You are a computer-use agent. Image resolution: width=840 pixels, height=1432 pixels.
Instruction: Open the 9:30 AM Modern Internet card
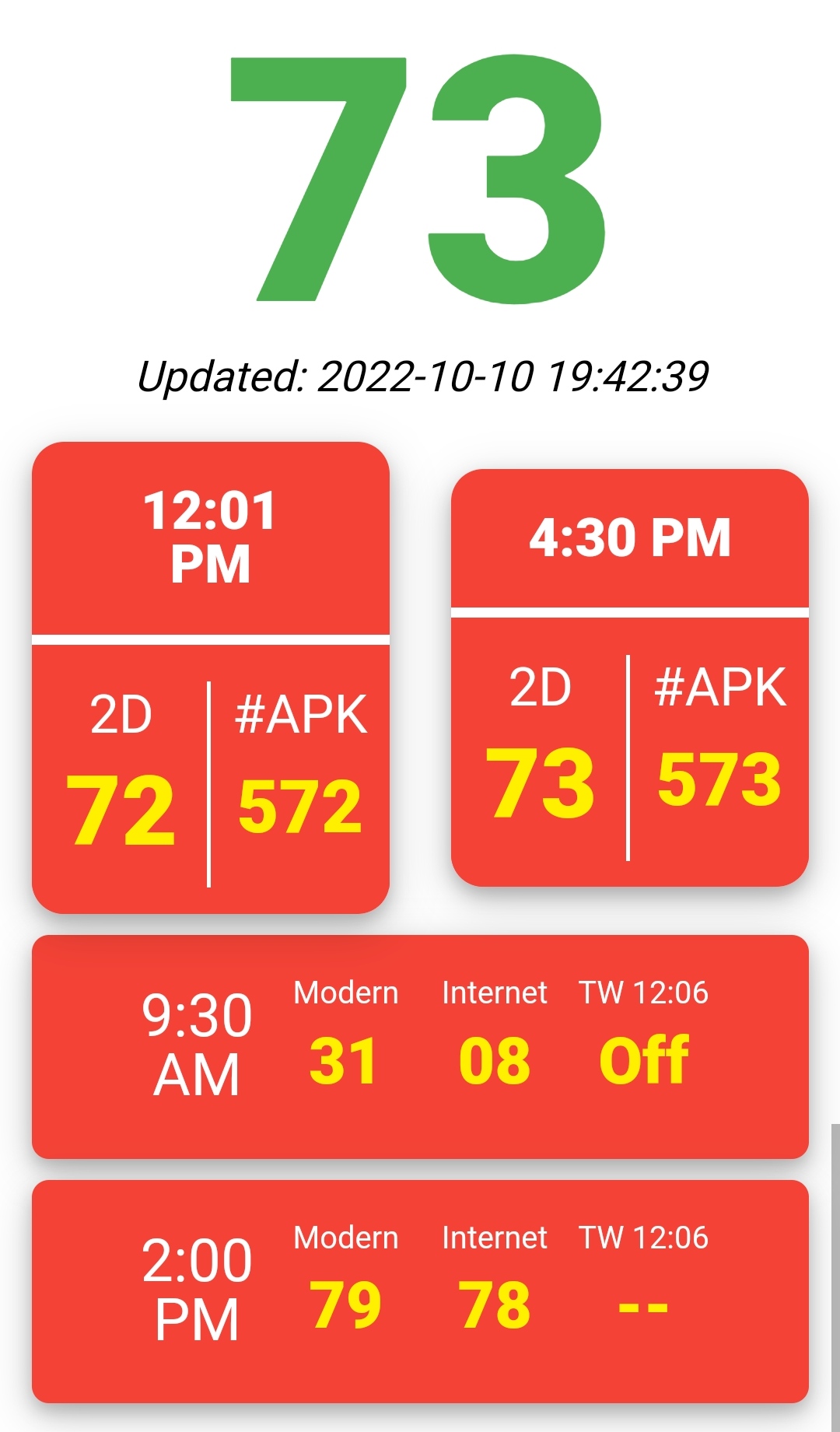point(420,1047)
